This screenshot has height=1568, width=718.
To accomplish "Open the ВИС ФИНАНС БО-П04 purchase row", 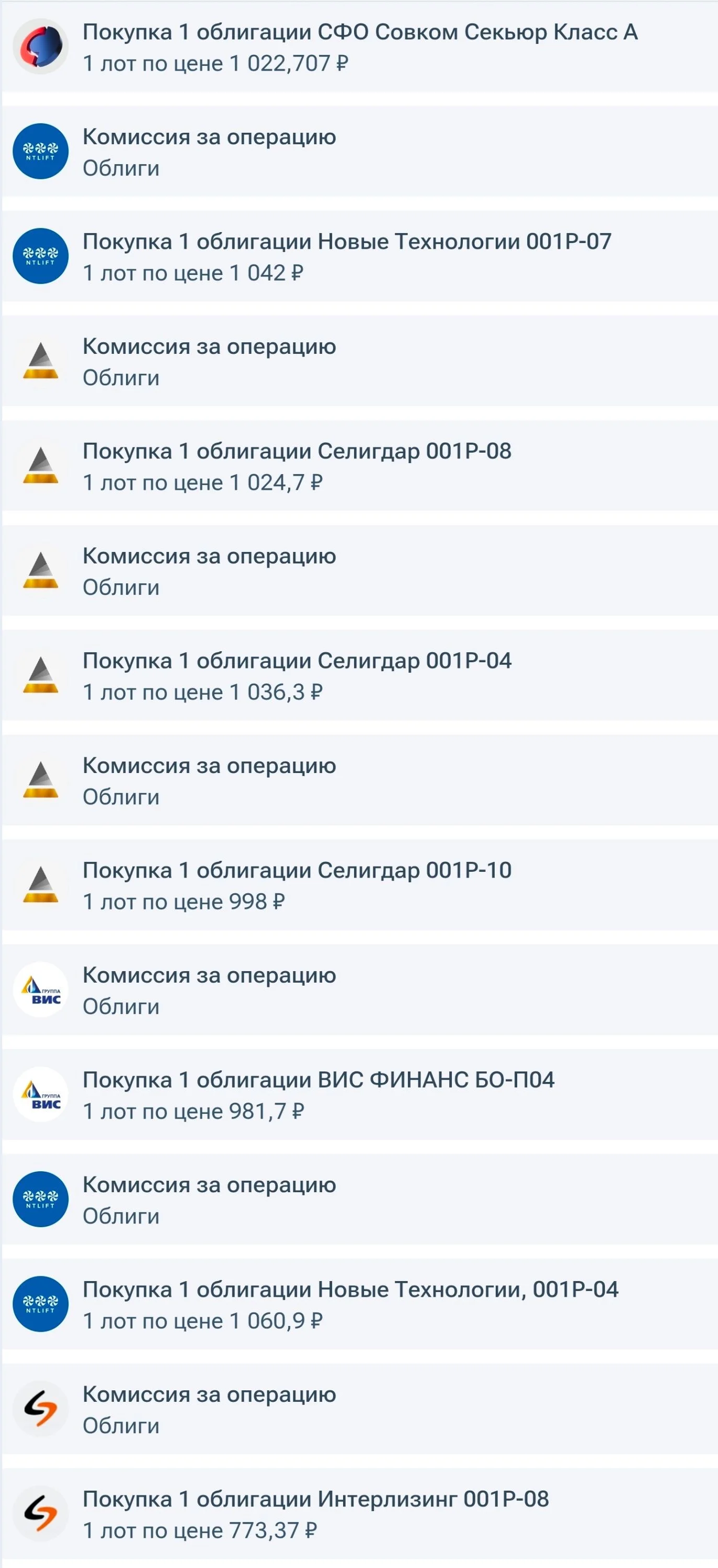I will [x=359, y=1094].
